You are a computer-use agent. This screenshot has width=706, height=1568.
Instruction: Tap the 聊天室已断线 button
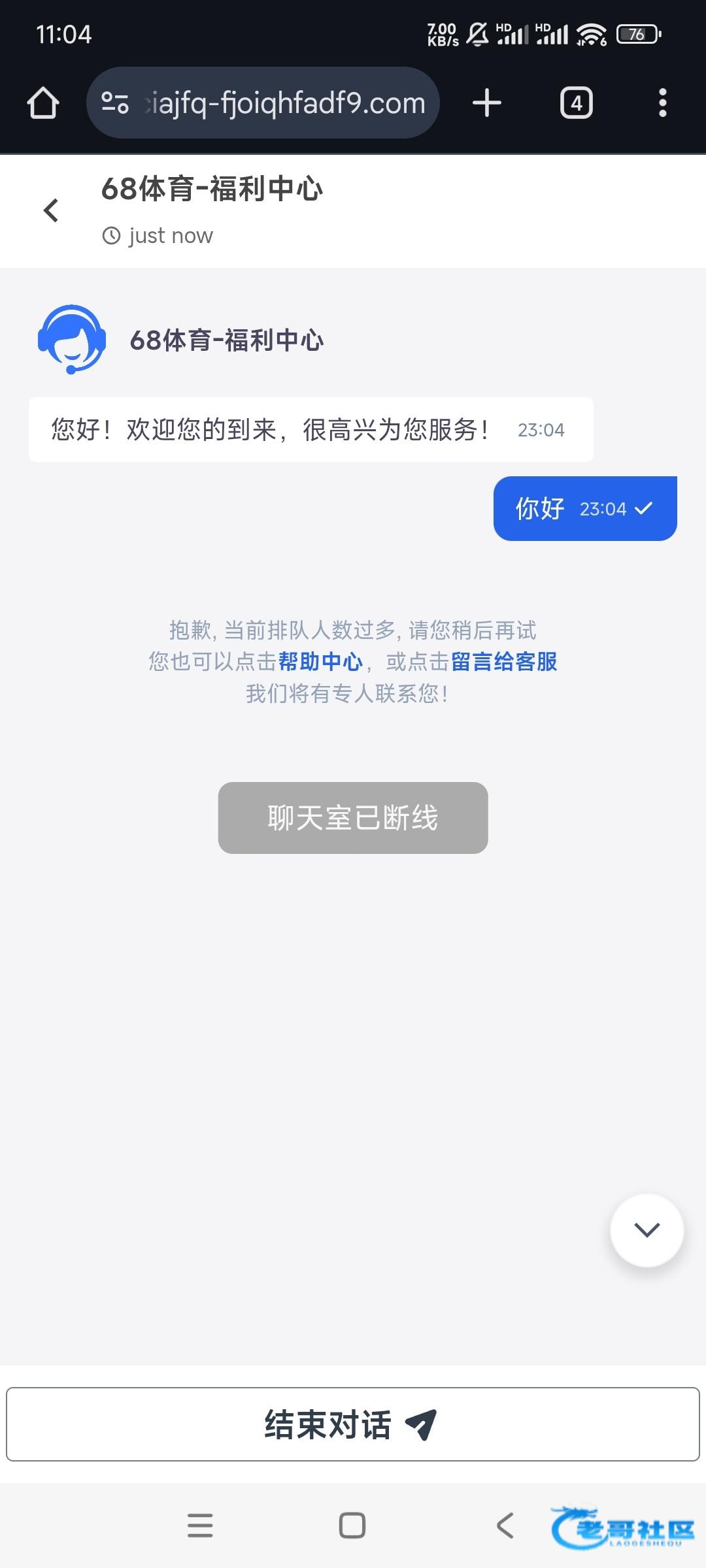pos(353,817)
